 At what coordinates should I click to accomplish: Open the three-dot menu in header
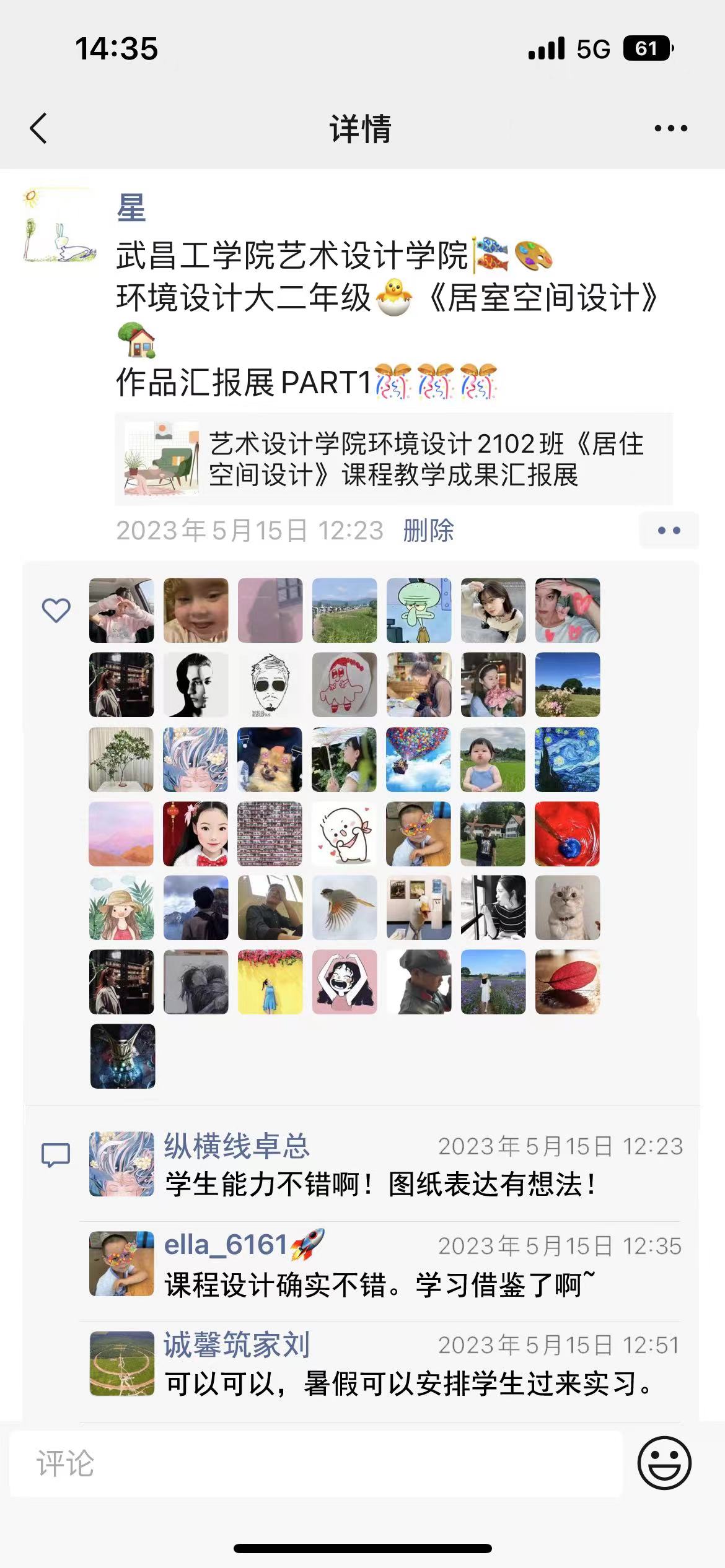point(670,129)
